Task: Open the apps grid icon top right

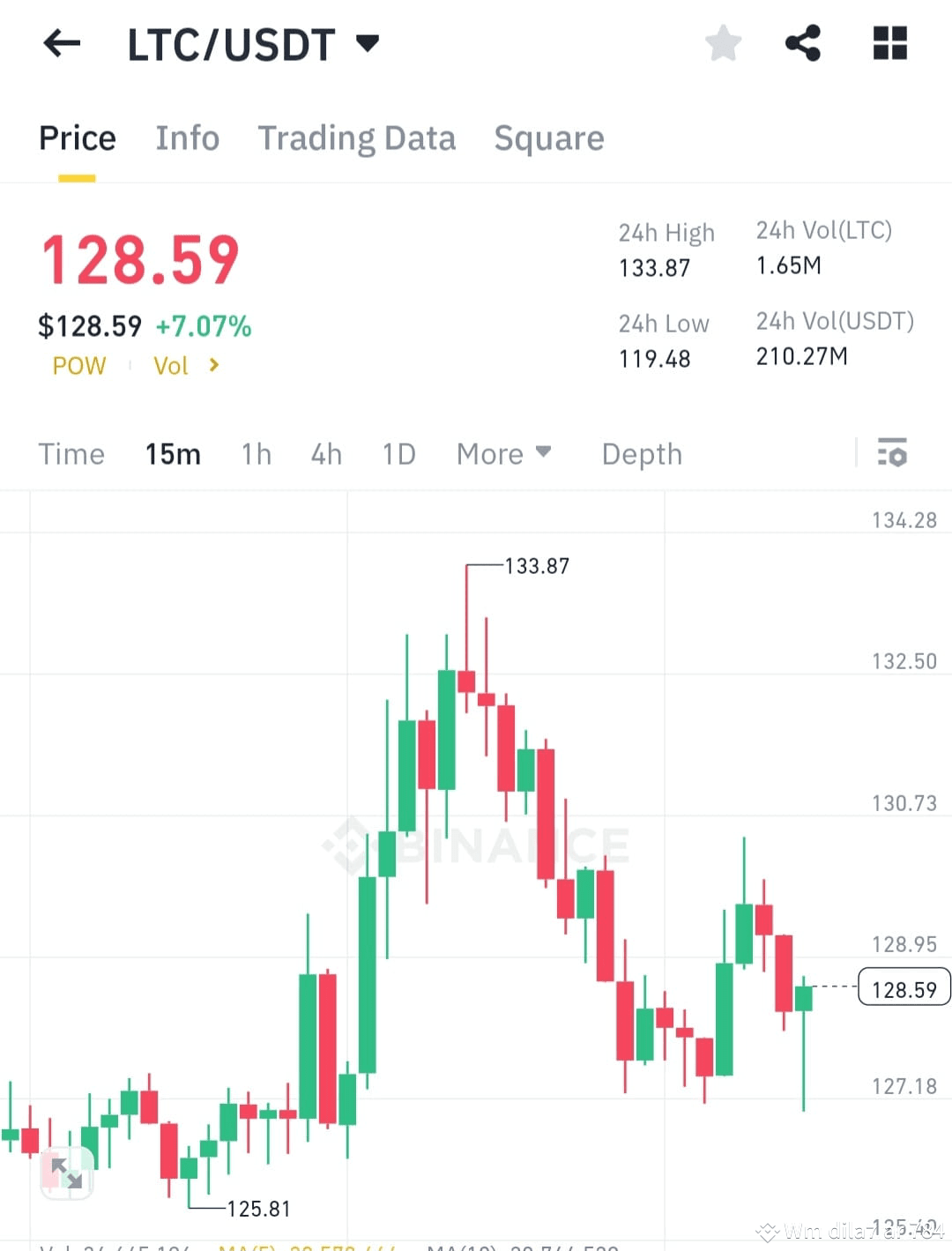Action: [x=889, y=43]
